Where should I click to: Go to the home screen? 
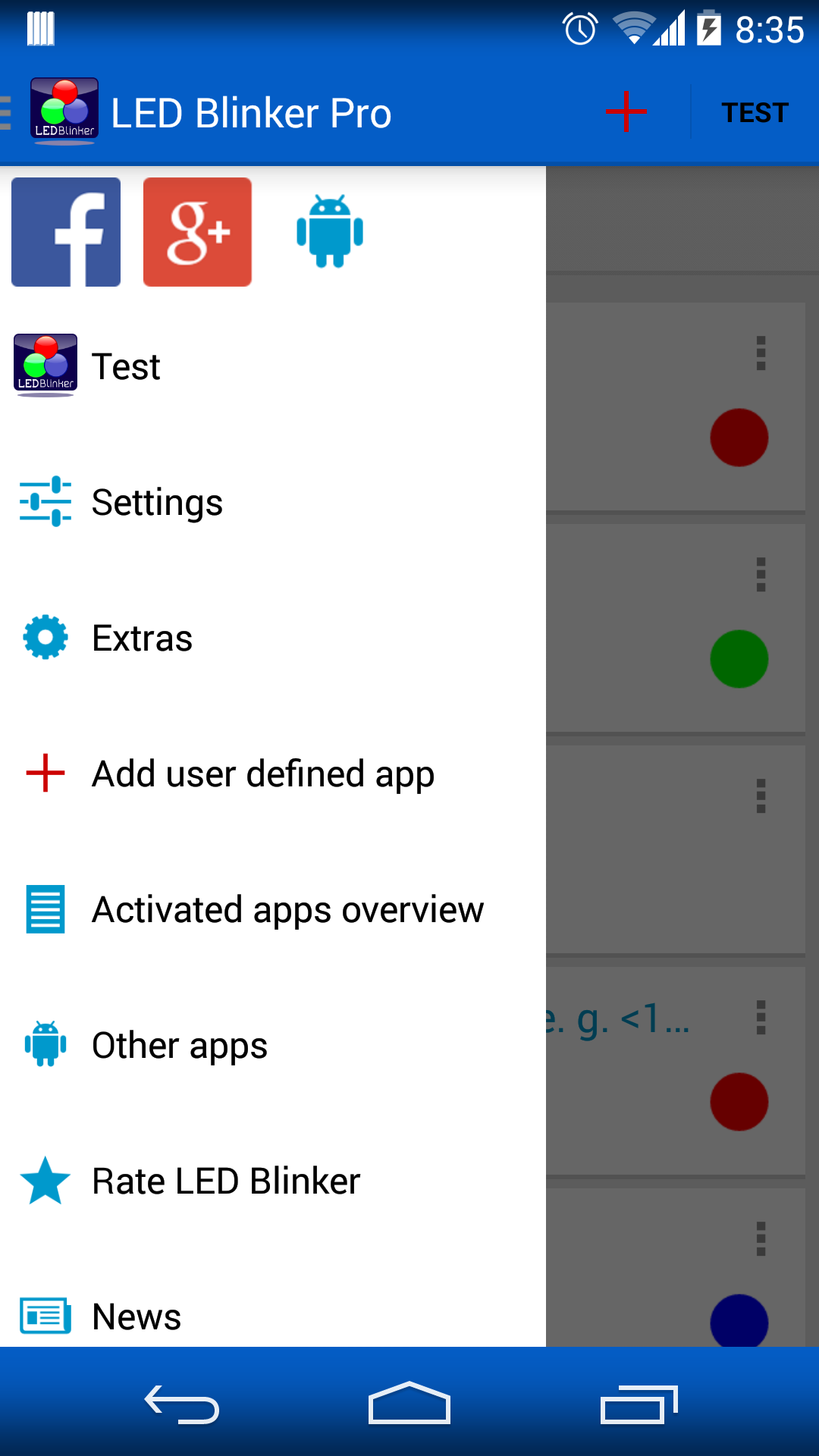click(x=409, y=1403)
